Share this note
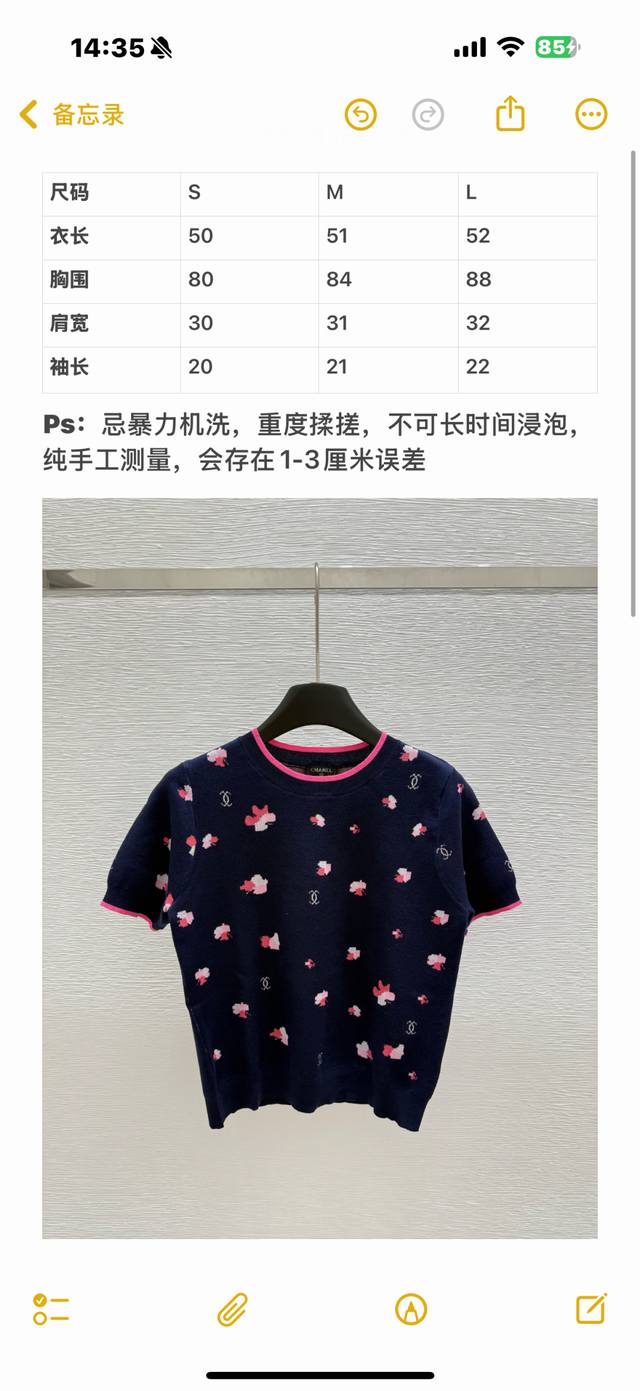The height and width of the screenshot is (1391, 640). (510, 114)
